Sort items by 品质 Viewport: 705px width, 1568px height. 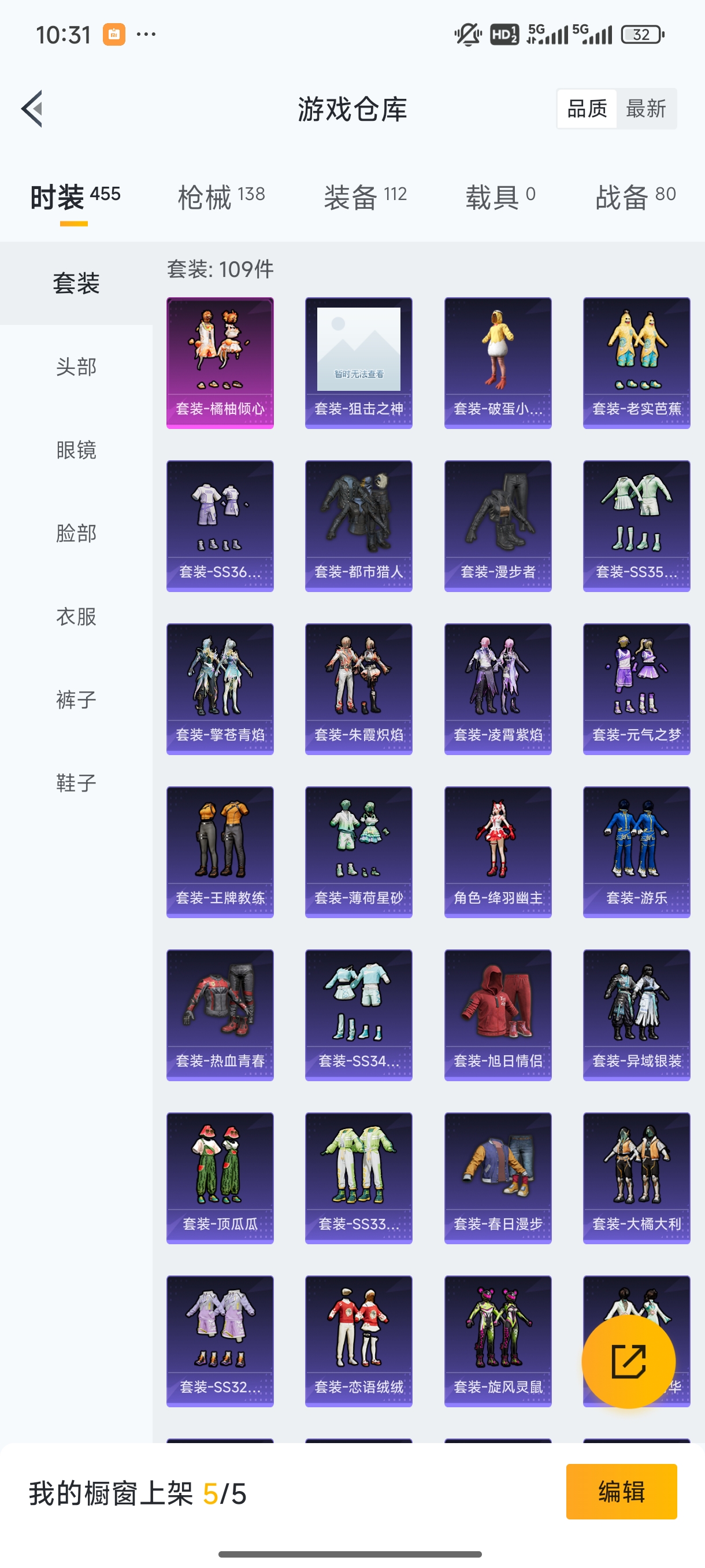pos(587,109)
